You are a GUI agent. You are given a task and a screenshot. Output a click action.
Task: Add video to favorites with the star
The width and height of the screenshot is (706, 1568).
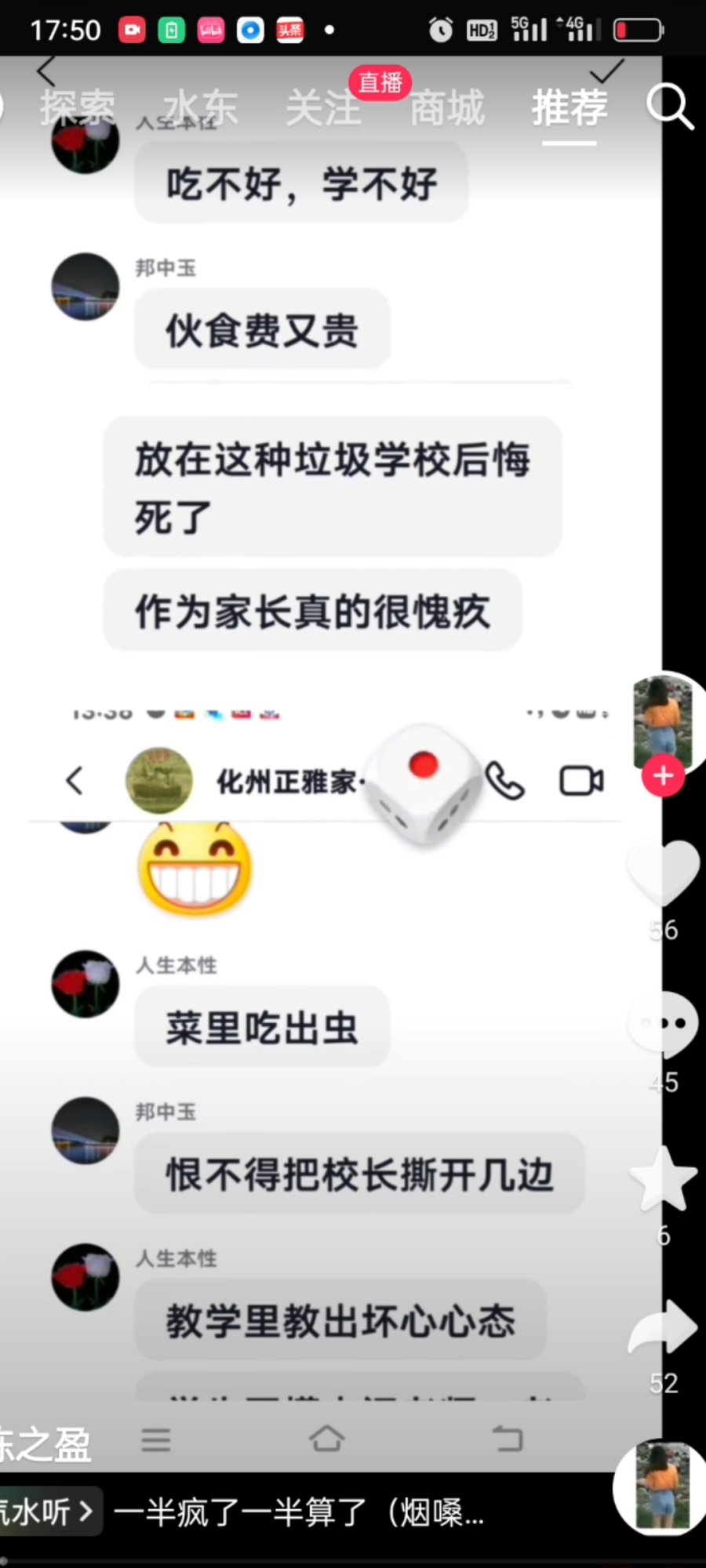[664, 1178]
